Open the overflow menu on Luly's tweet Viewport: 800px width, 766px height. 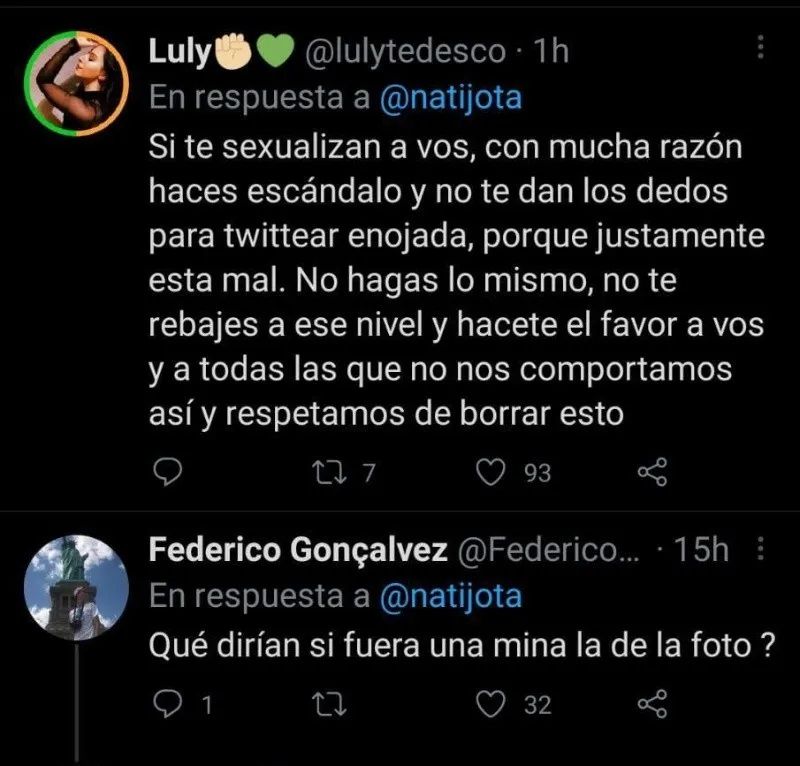(759, 50)
